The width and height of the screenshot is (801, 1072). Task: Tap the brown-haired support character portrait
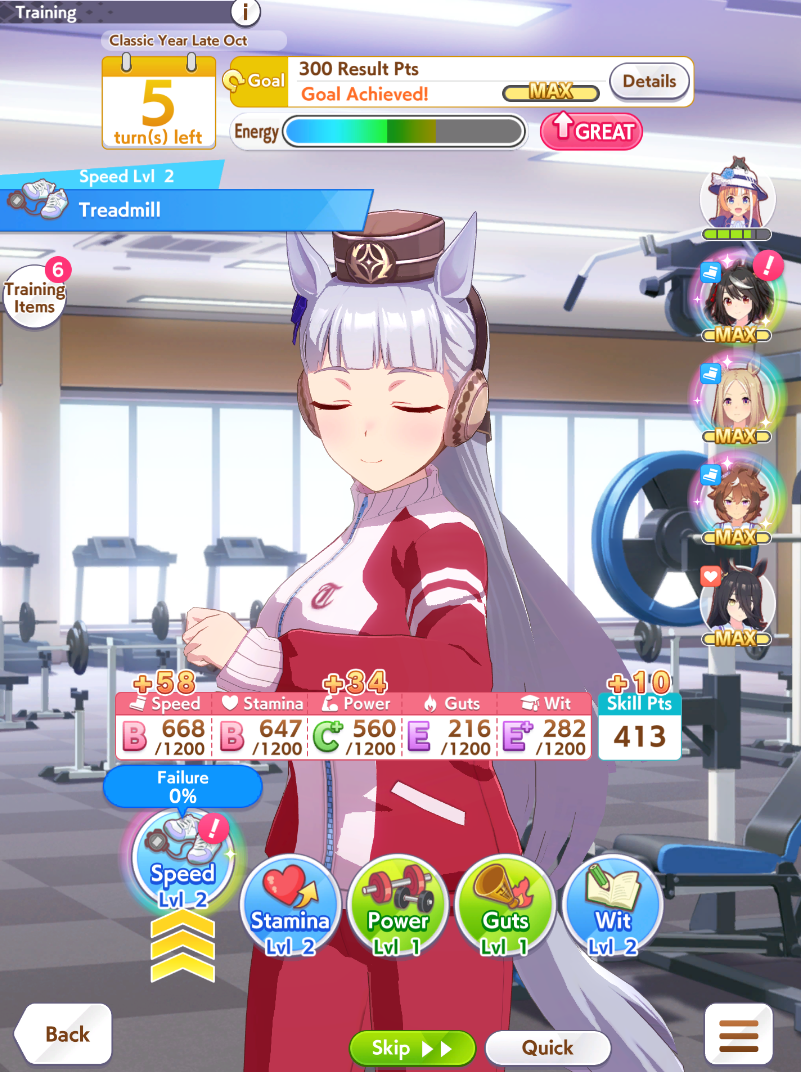(734, 494)
